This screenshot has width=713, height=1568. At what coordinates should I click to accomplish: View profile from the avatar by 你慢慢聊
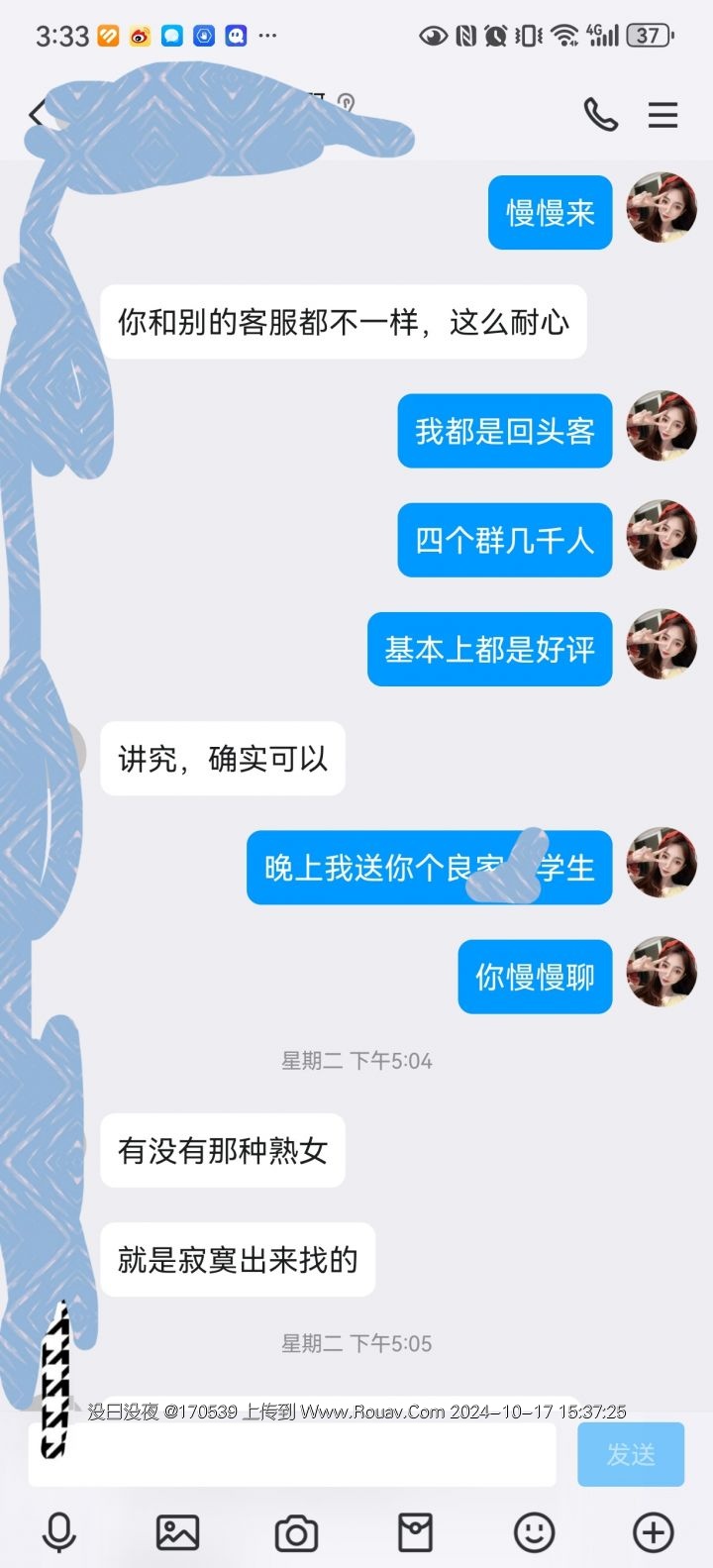(x=662, y=973)
